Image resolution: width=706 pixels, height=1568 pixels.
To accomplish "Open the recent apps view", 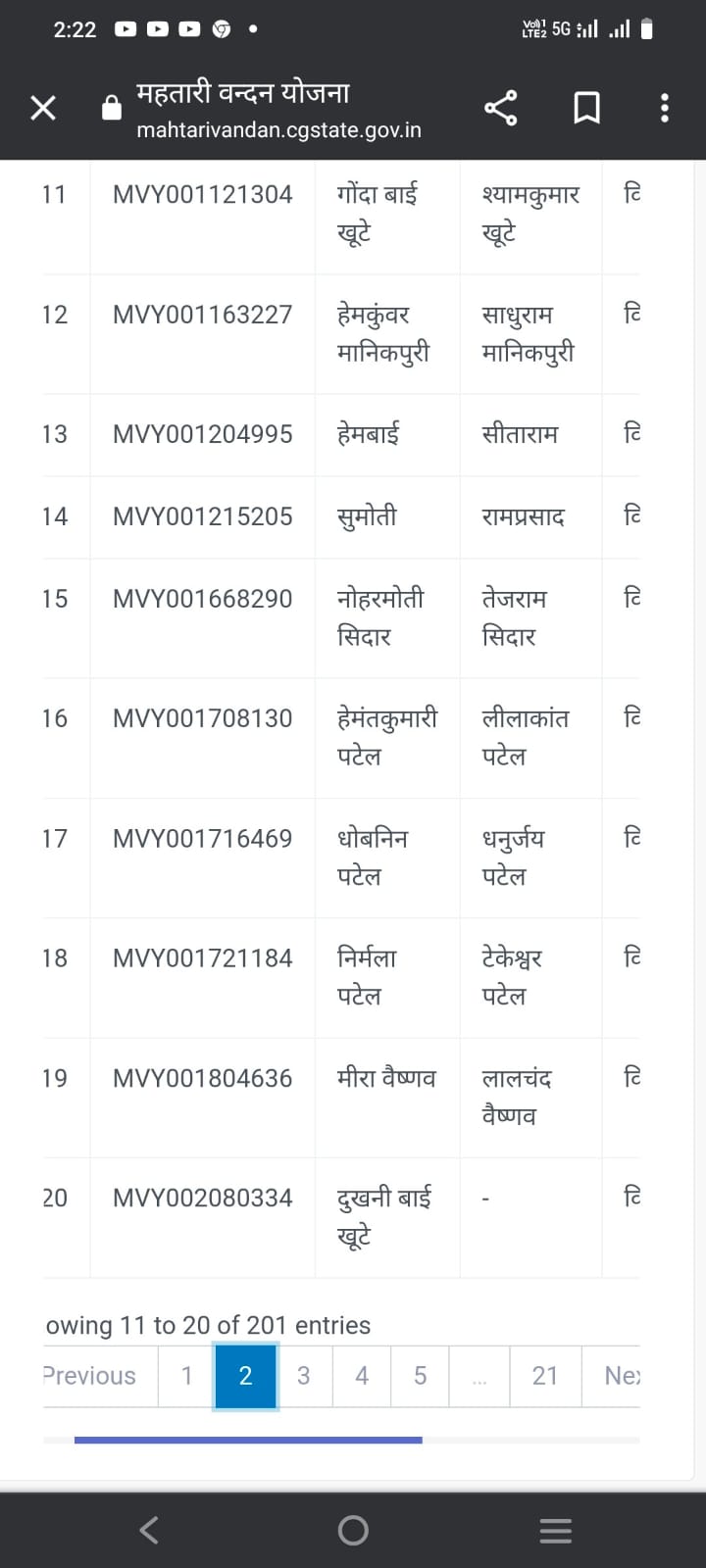I will point(556,1530).
